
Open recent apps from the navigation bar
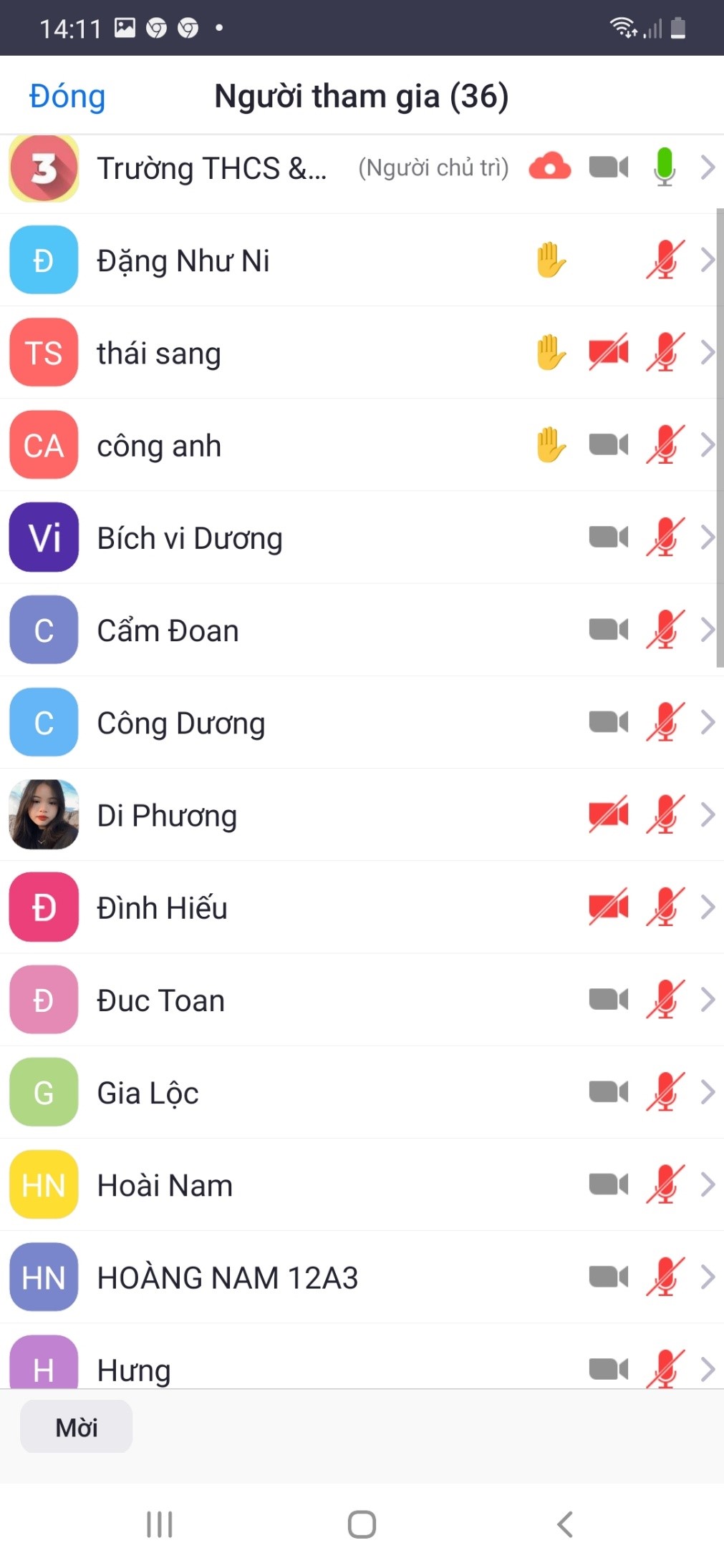[x=159, y=1524]
